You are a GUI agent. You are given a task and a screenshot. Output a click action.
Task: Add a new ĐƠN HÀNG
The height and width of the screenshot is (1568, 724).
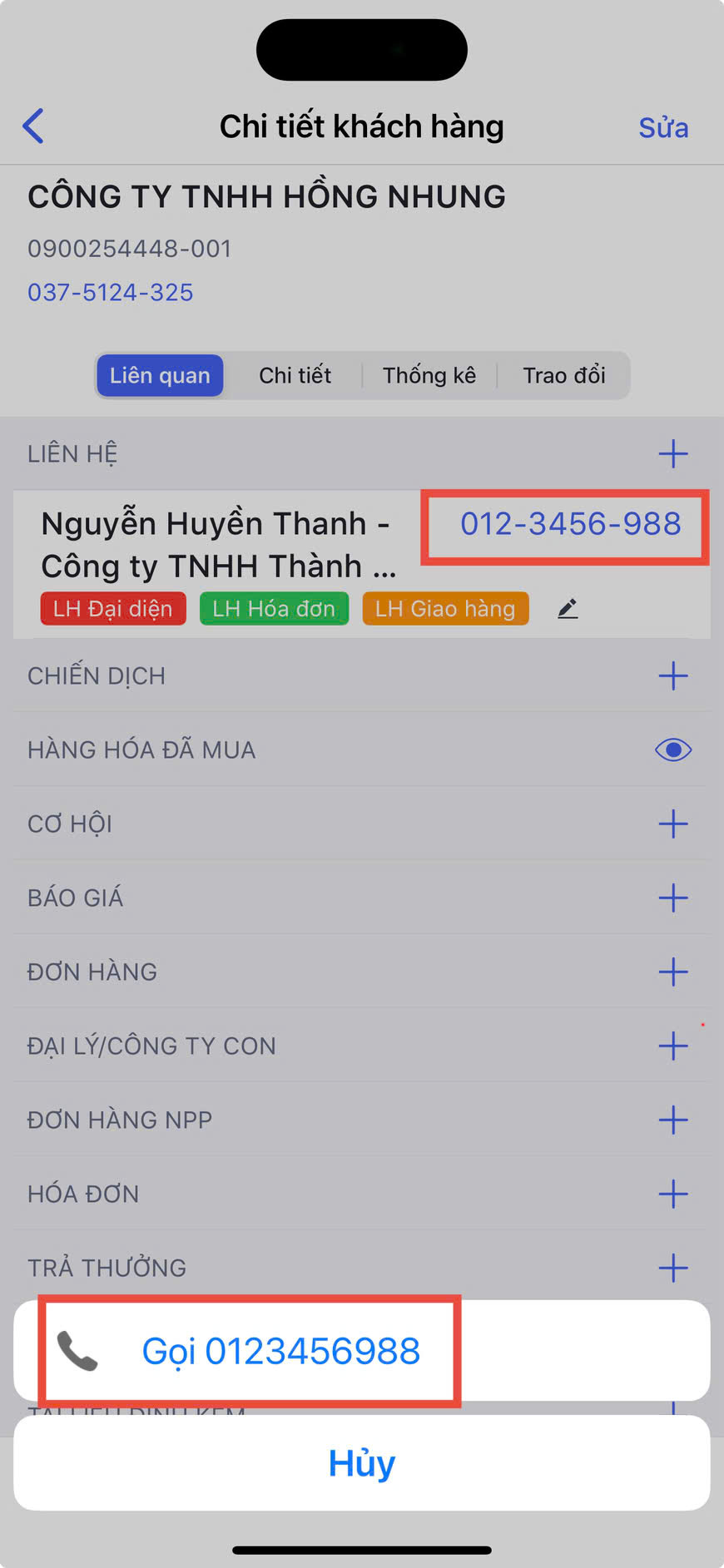click(672, 972)
